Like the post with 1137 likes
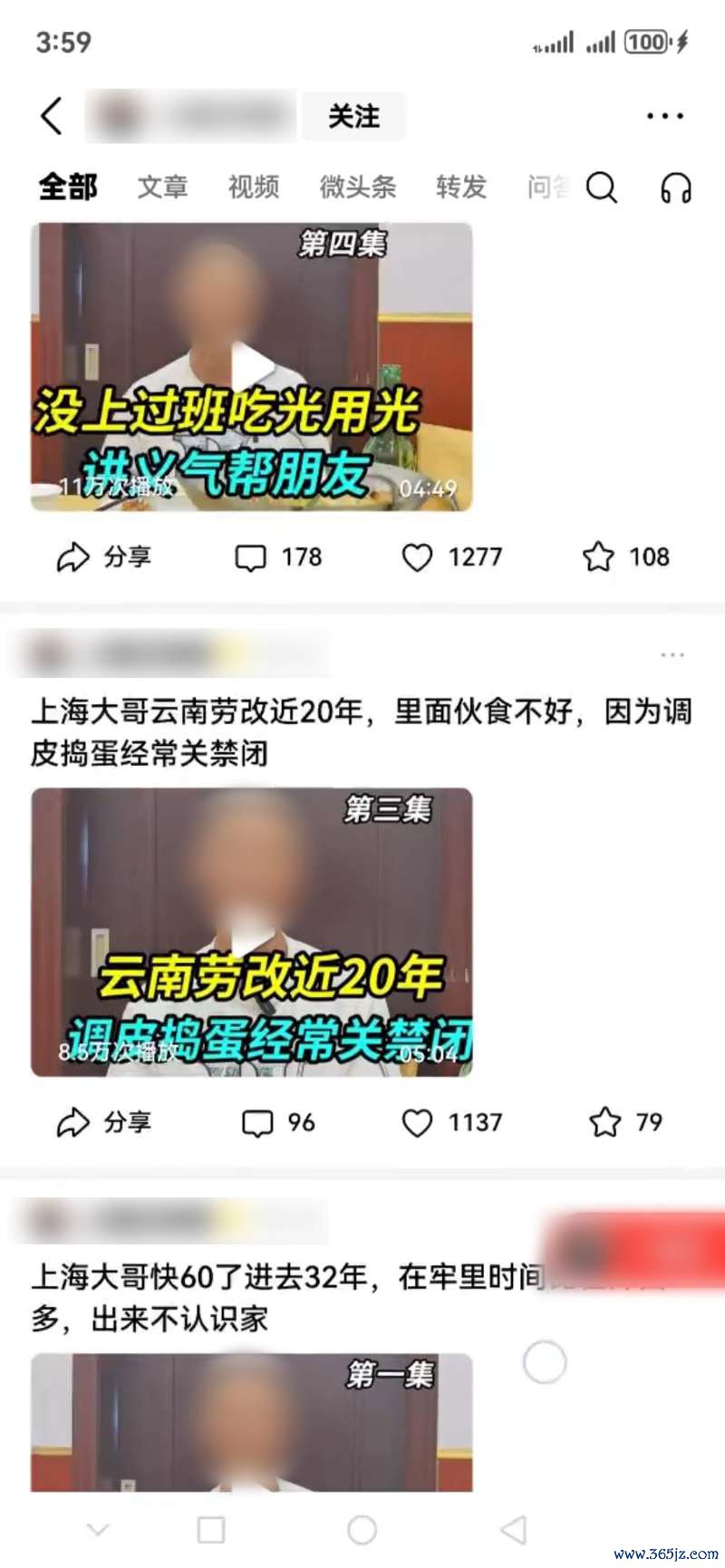 (x=451, y=1122)
